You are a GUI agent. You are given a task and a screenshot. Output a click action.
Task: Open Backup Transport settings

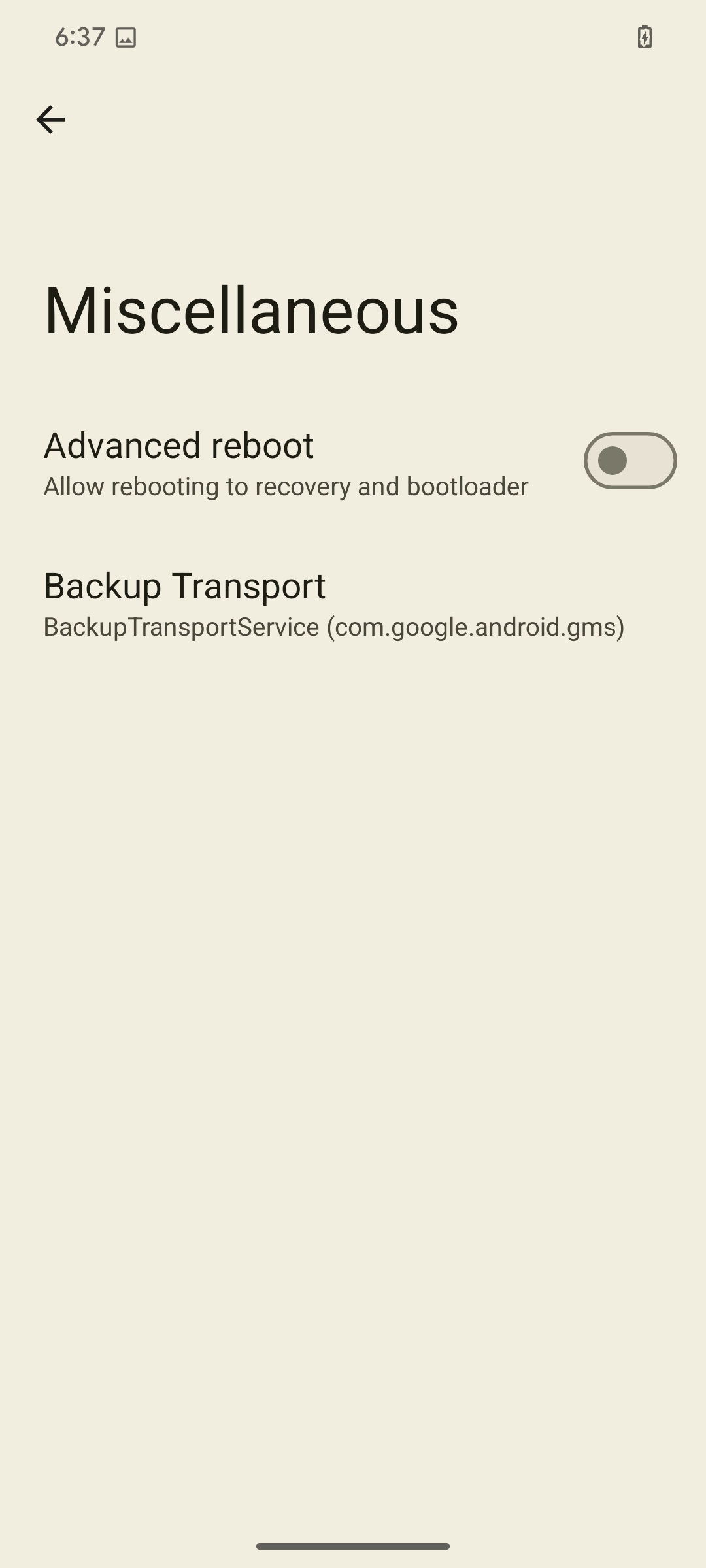pyautogui.click(x=333, y=604)
